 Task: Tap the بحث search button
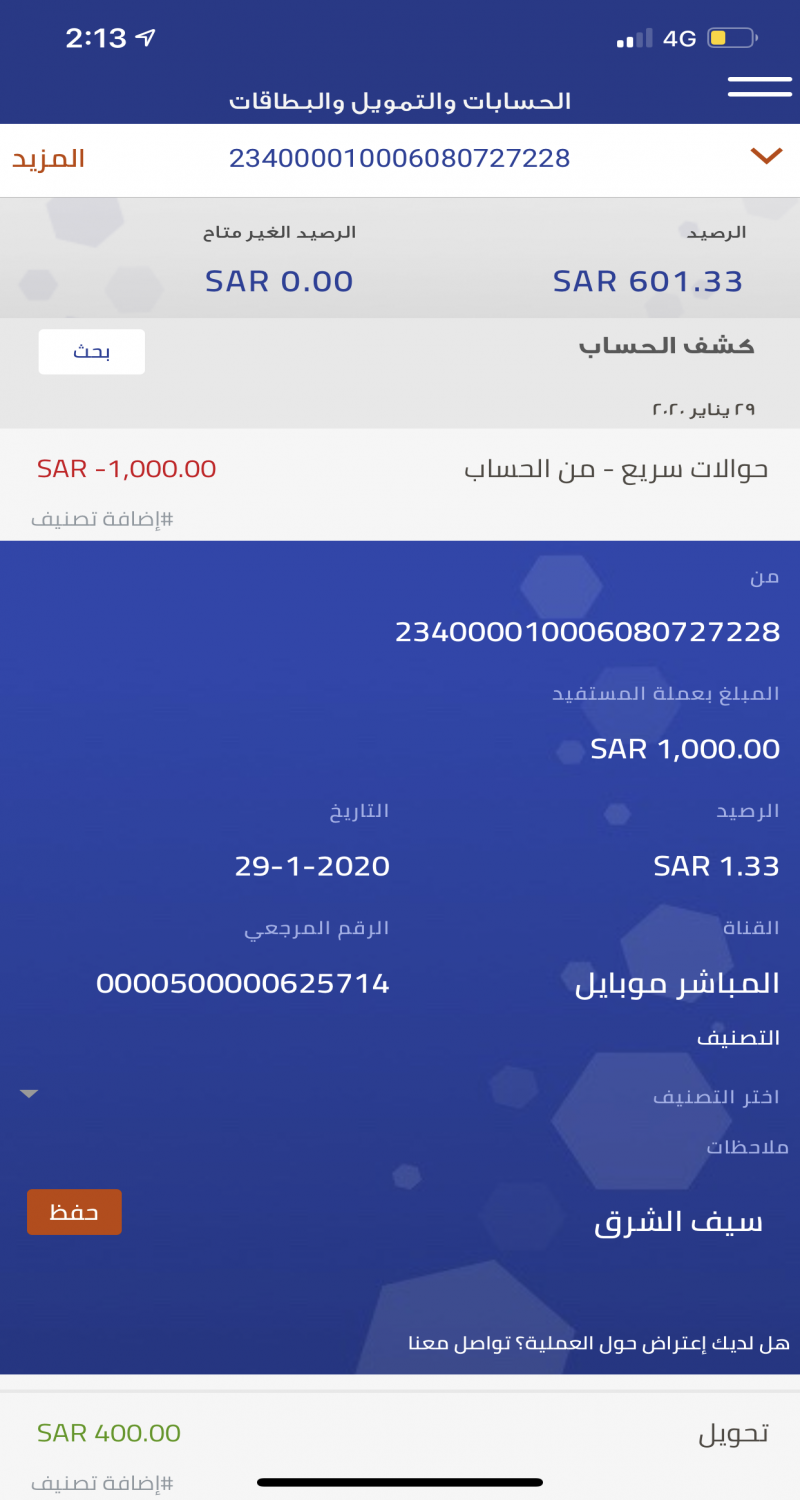(x=92, y=352)
